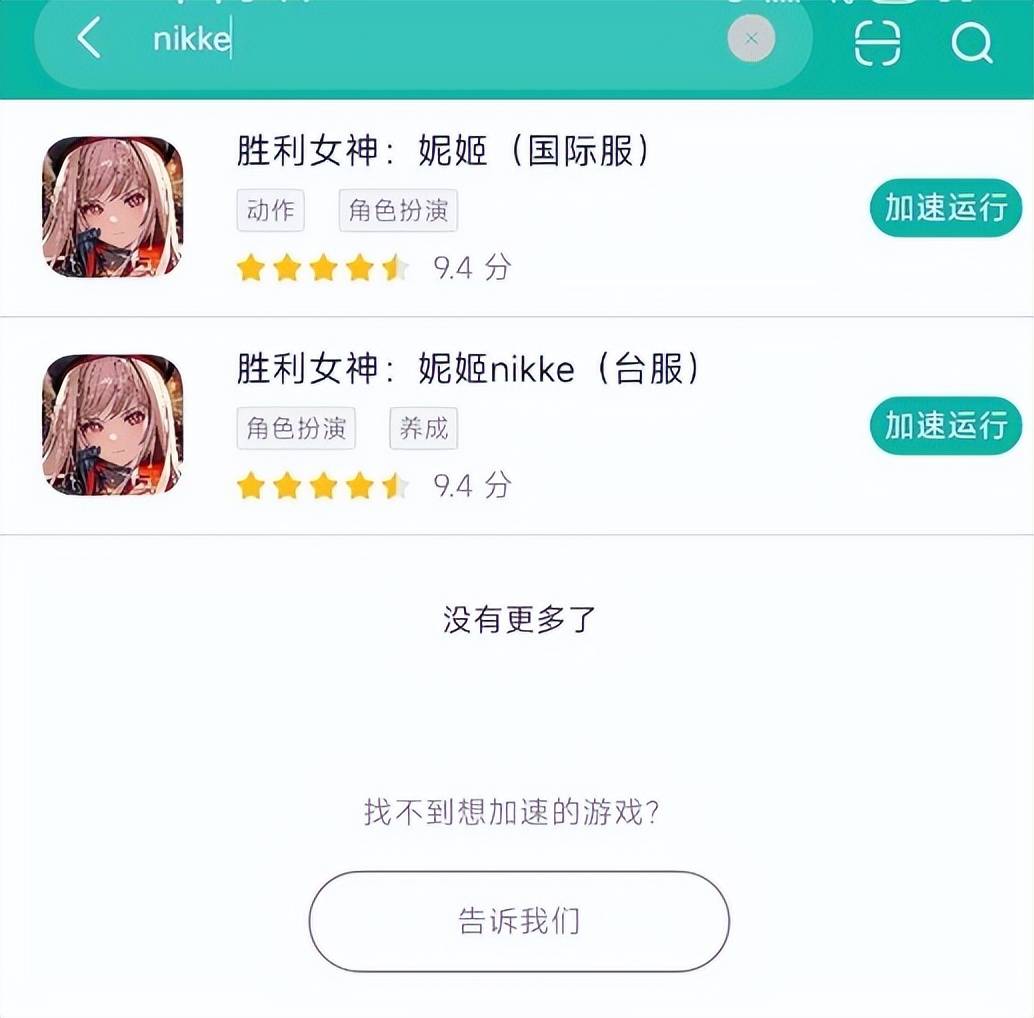Tap the 告诉我们 button
This screenshot has width=1034, height=1018.
(x=518, y=921)
